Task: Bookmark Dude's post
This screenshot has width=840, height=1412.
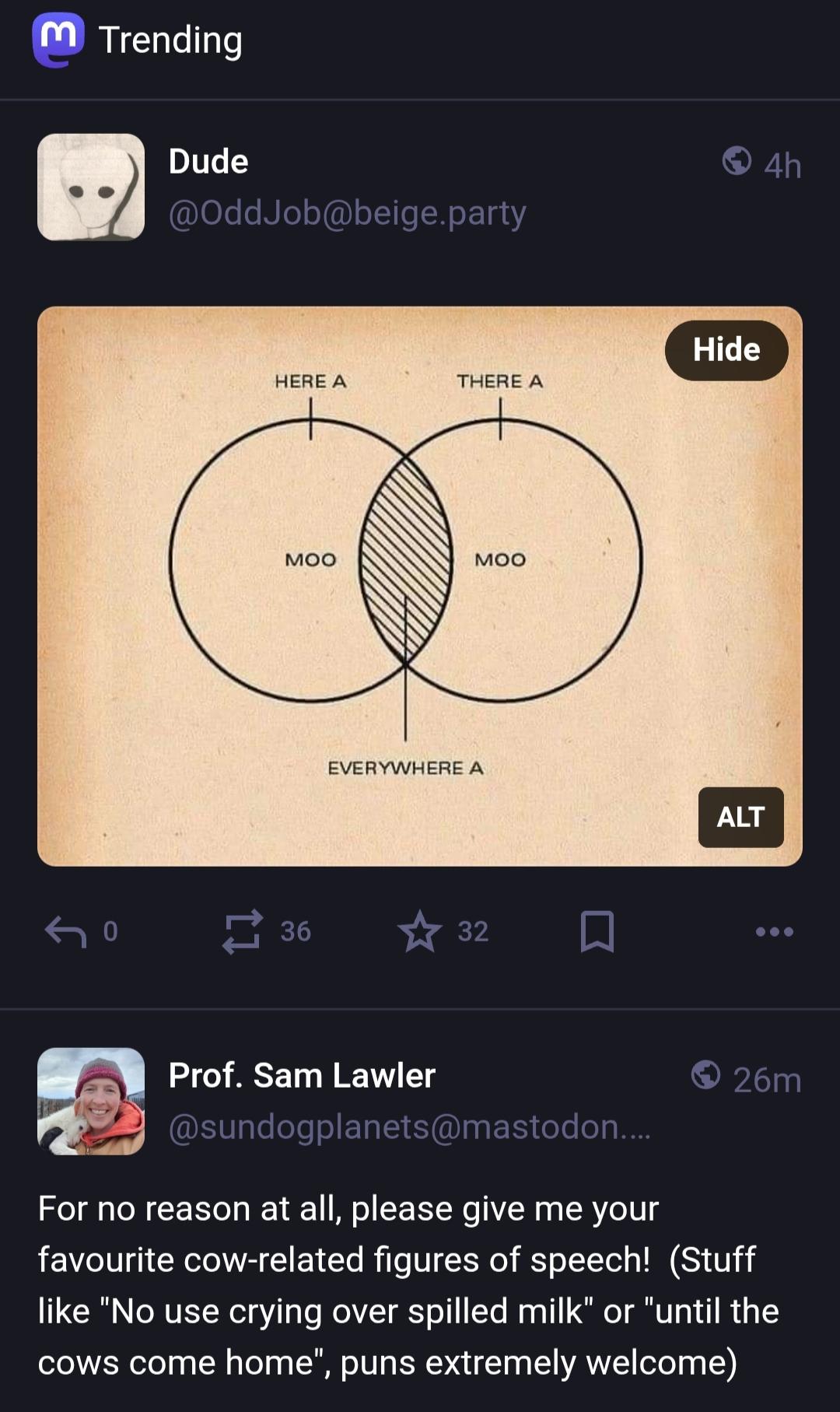Action: click(597, 931)
